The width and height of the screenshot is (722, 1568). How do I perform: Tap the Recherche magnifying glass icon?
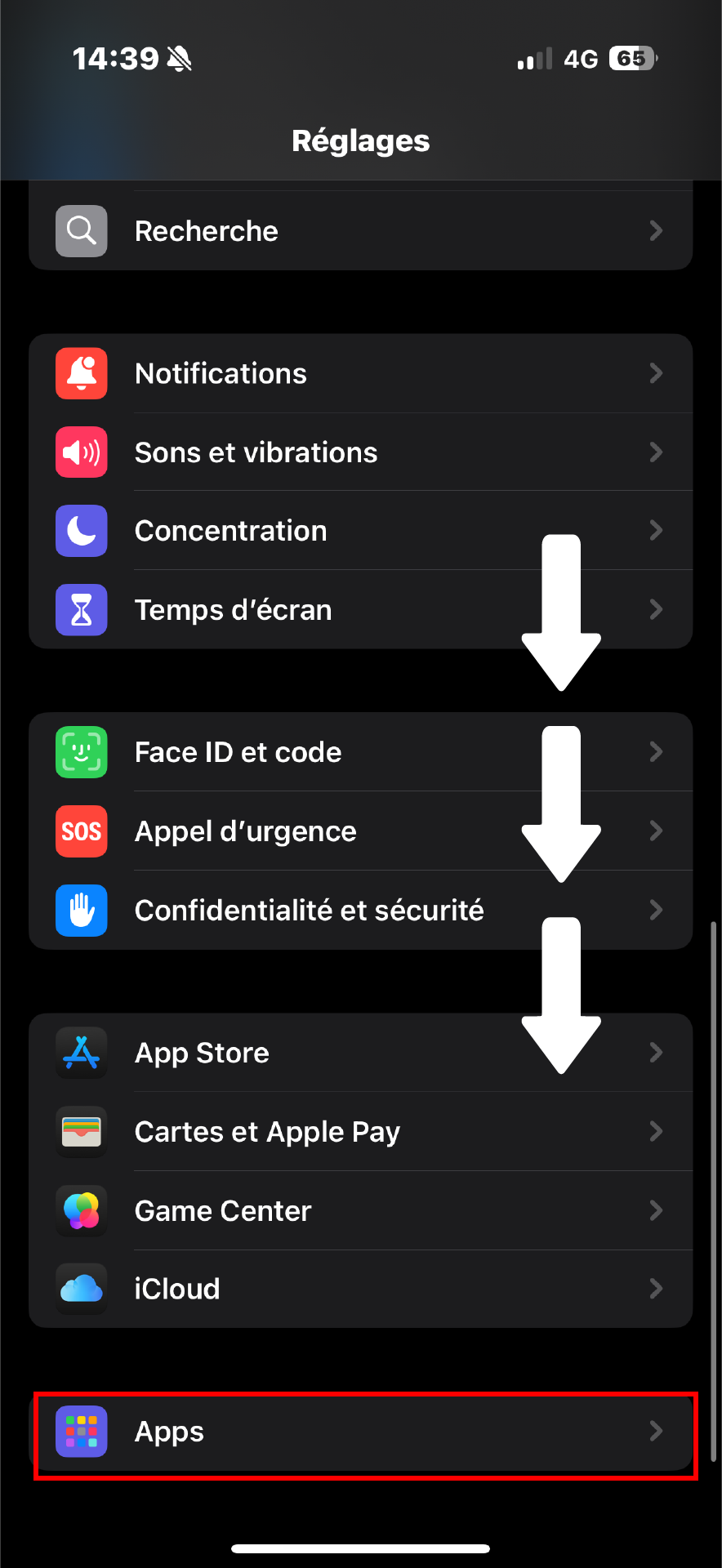pos(81,231)
